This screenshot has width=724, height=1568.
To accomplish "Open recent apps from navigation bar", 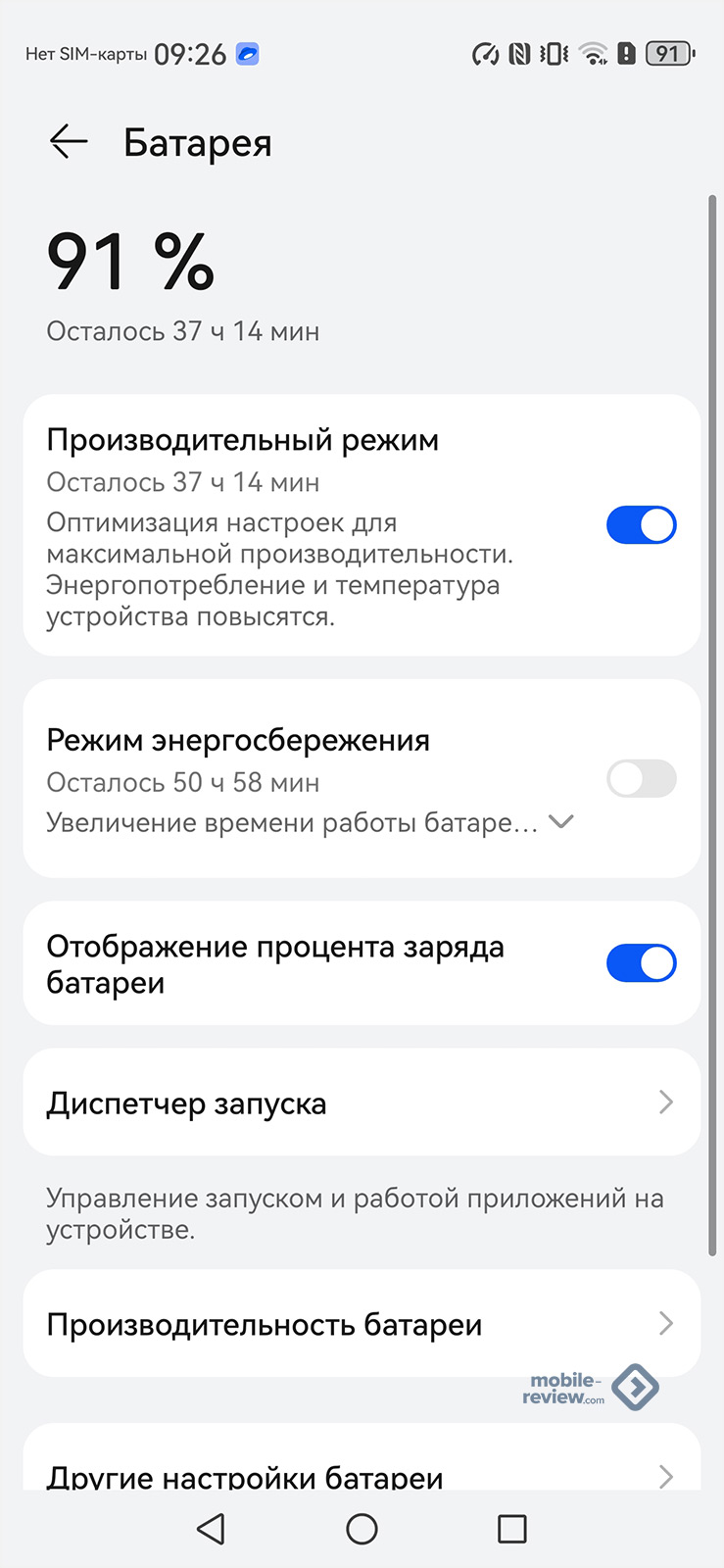I will tap(511, 1529).
